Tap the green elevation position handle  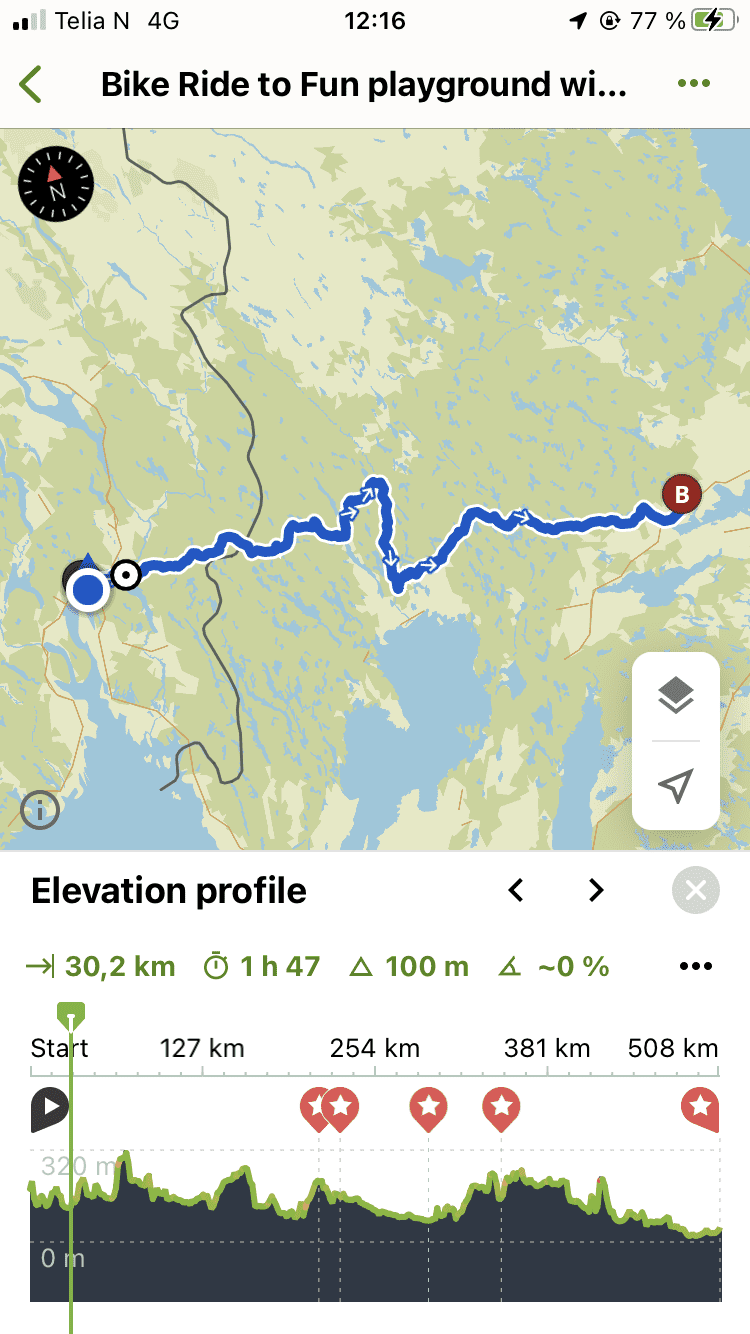pyautogui.click(x=70, y=1018)
